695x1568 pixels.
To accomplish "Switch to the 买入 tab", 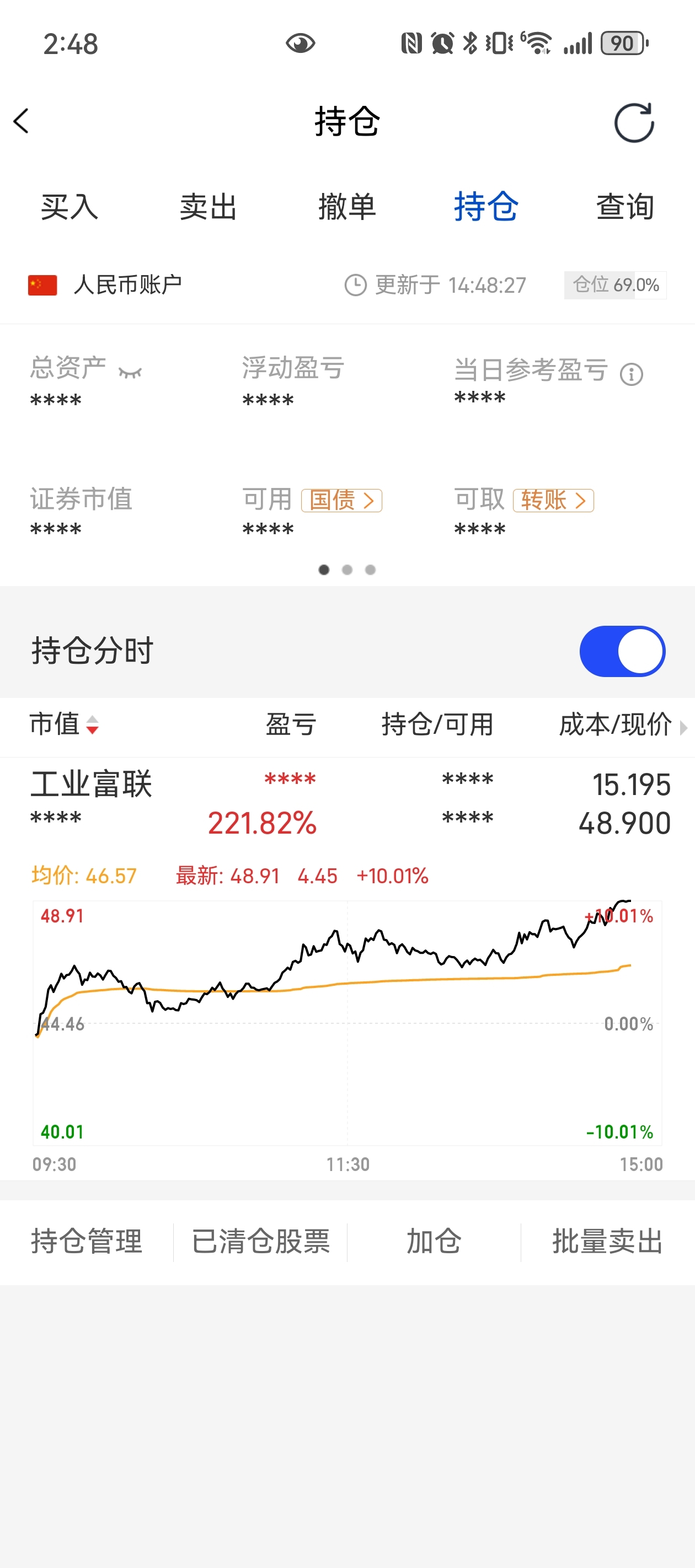I will (69, 207).
